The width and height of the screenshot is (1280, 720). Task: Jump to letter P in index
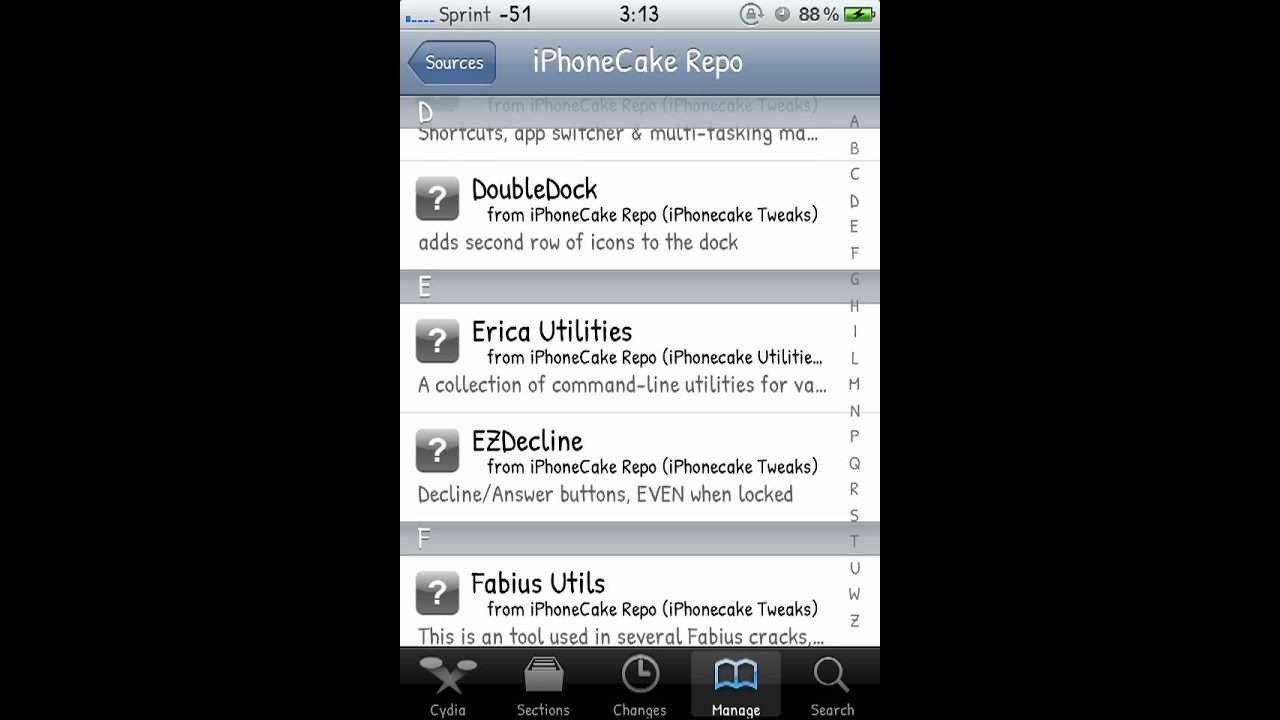(854, 436)
